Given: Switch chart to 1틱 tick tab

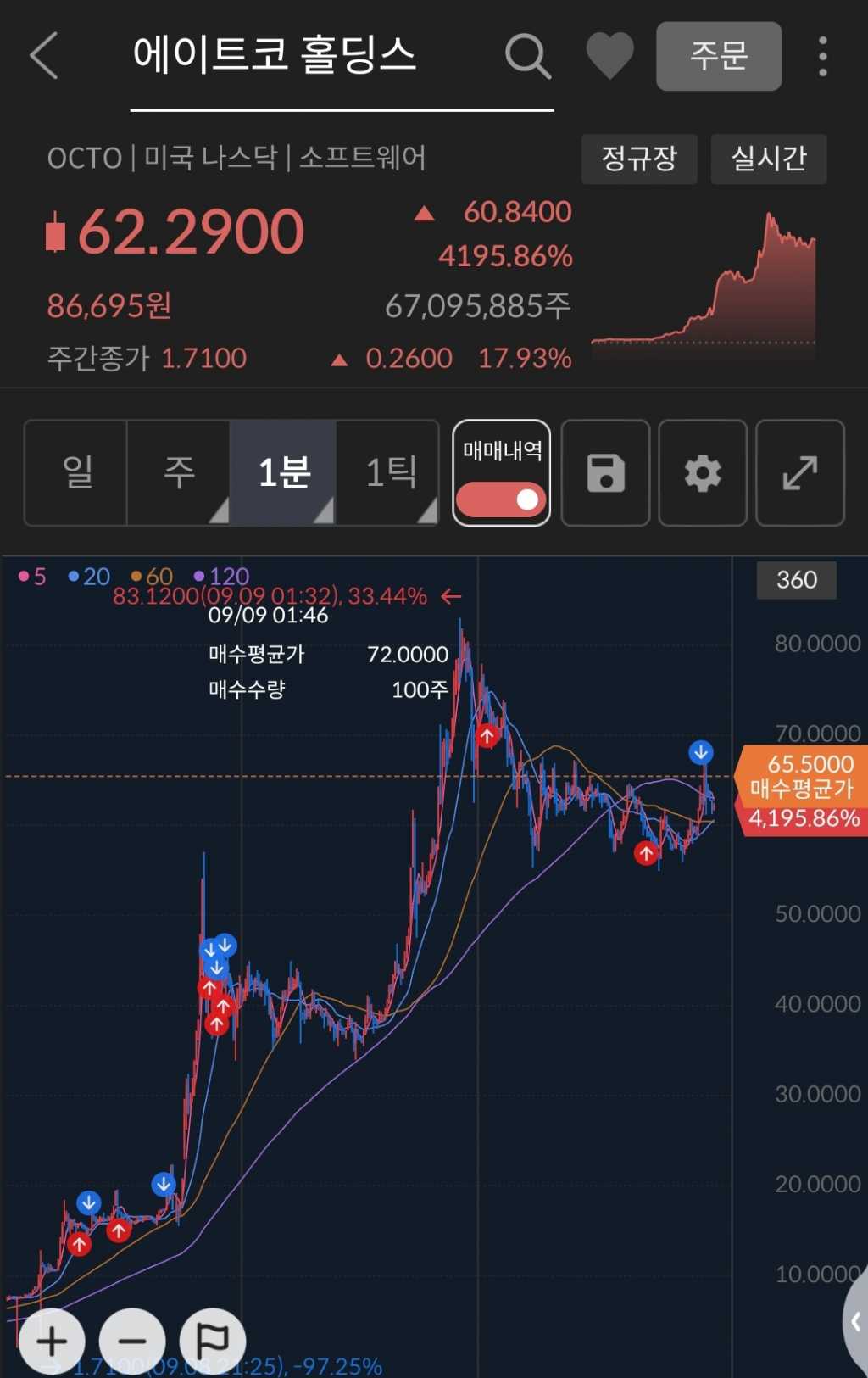Looking at the screenshot, I should click(x=390, y=472).
